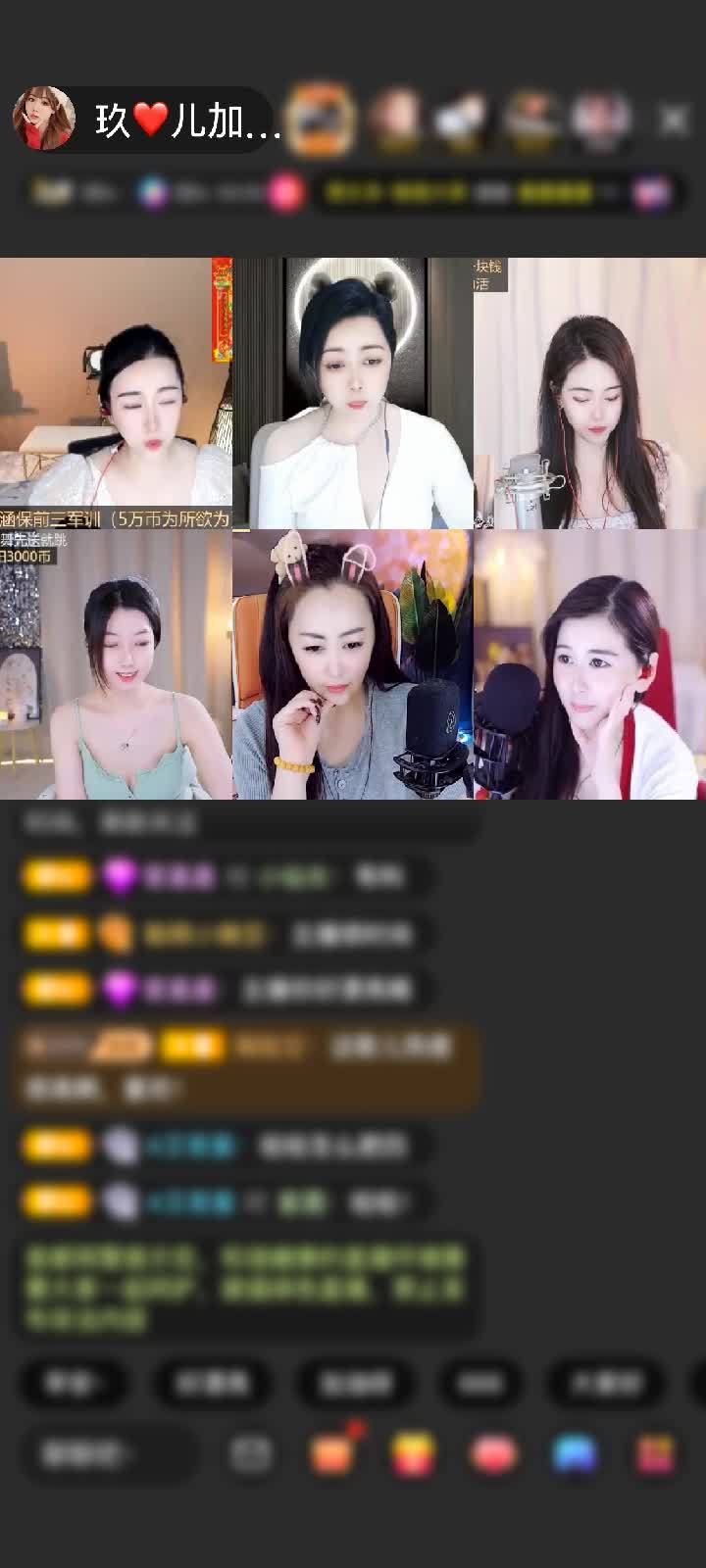Viewport: 706px width, 1568px height.
Task: Open the grey icon next to the message field
Action: coord(251,1454)
